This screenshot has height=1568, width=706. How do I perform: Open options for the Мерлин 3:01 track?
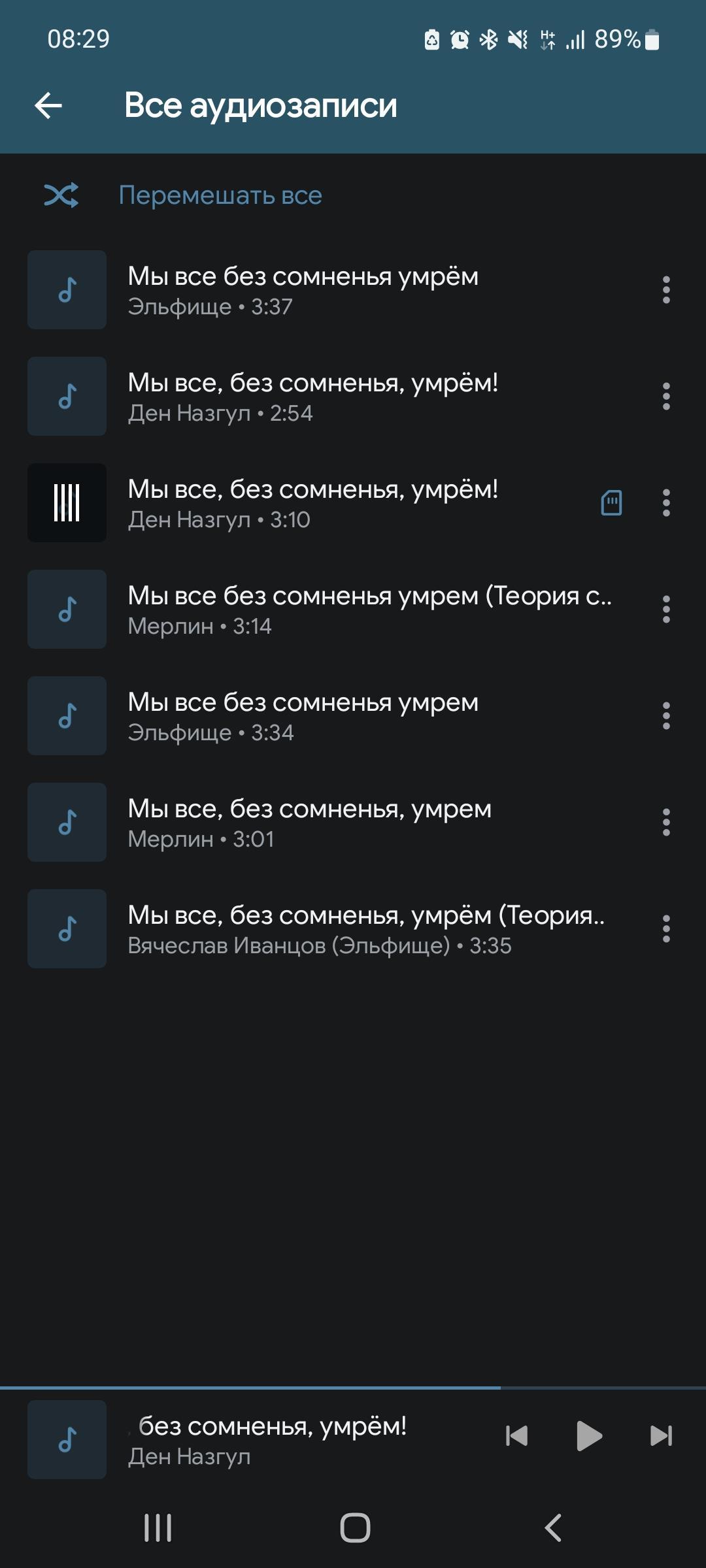(x=665, y=823)
